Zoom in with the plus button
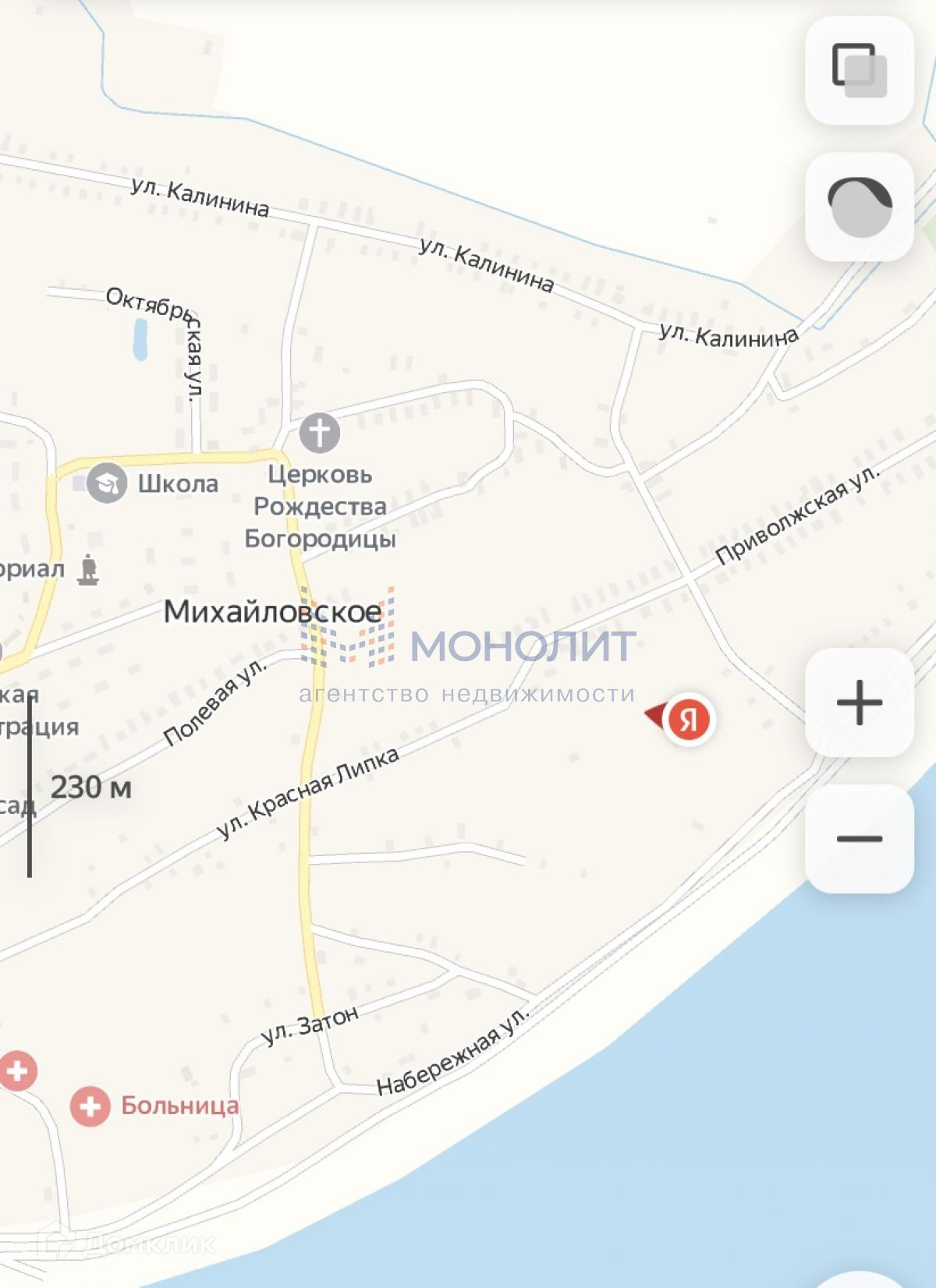Image resolution: width=936 pixels, height=1288 pixels. (860, 702)
